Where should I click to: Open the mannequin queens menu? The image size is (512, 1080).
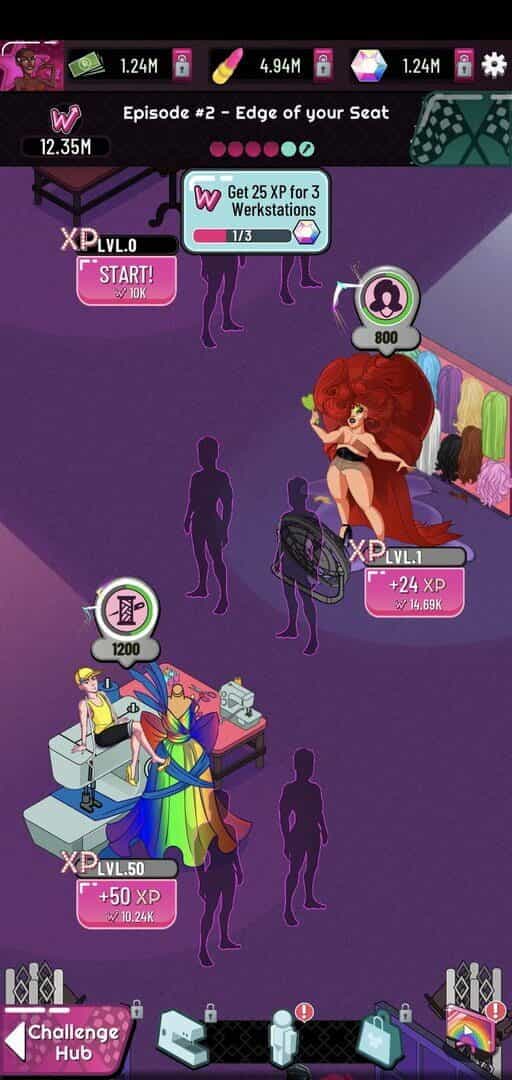(x=284, y=1037)
